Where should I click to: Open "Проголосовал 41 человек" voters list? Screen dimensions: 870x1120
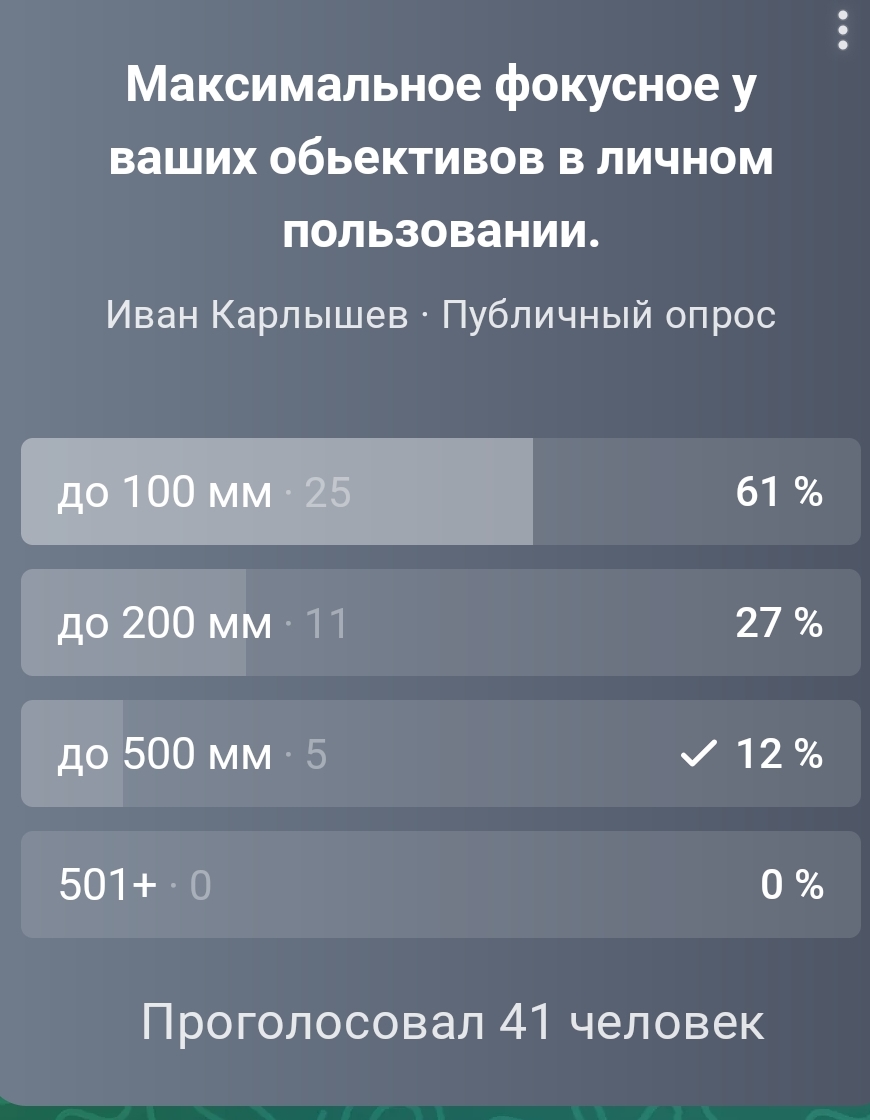(x=452, y=1022)
